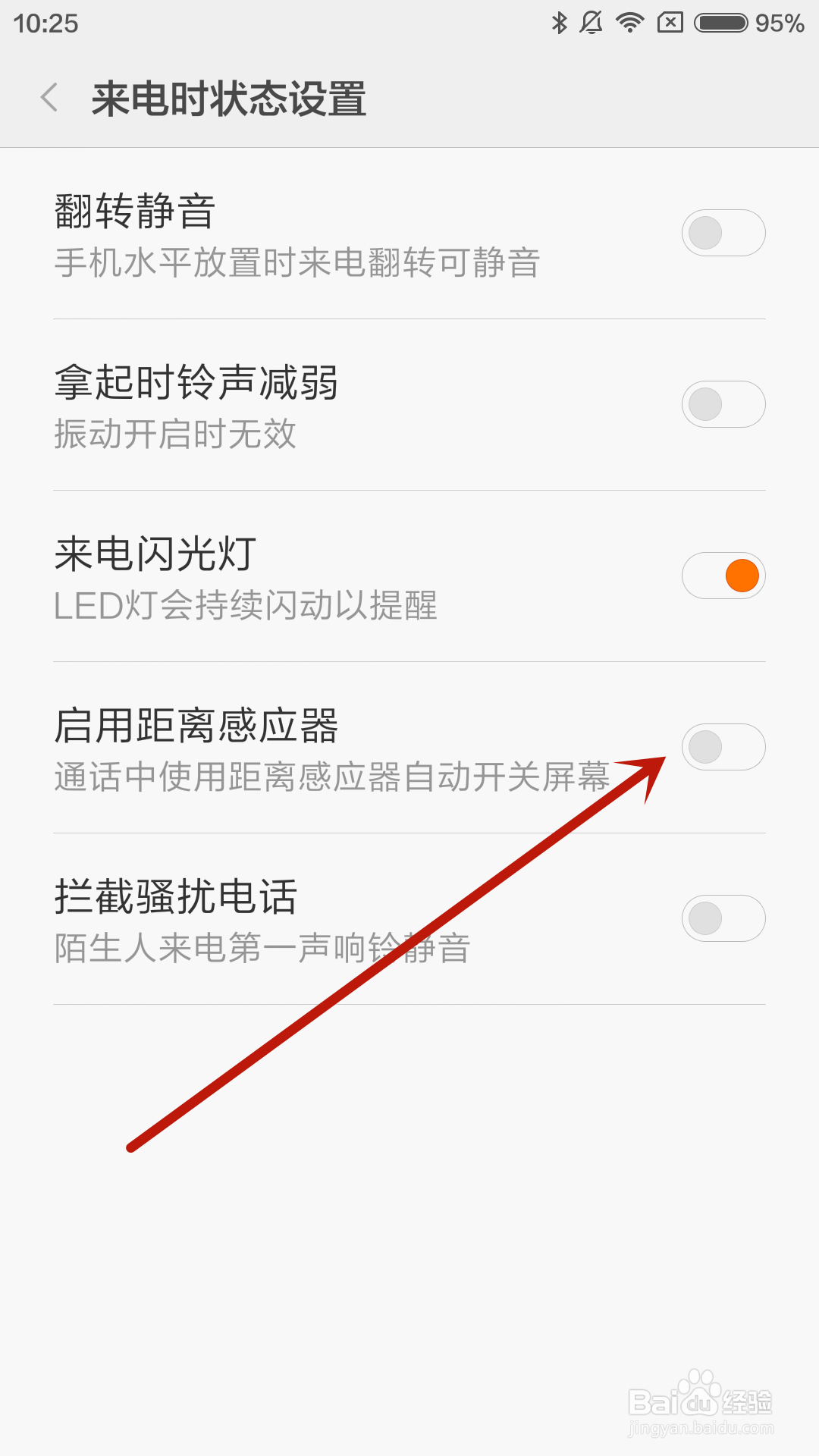Turn on 拦截骚扰电话
This screenshot has height=1456, width=819.
723,918
